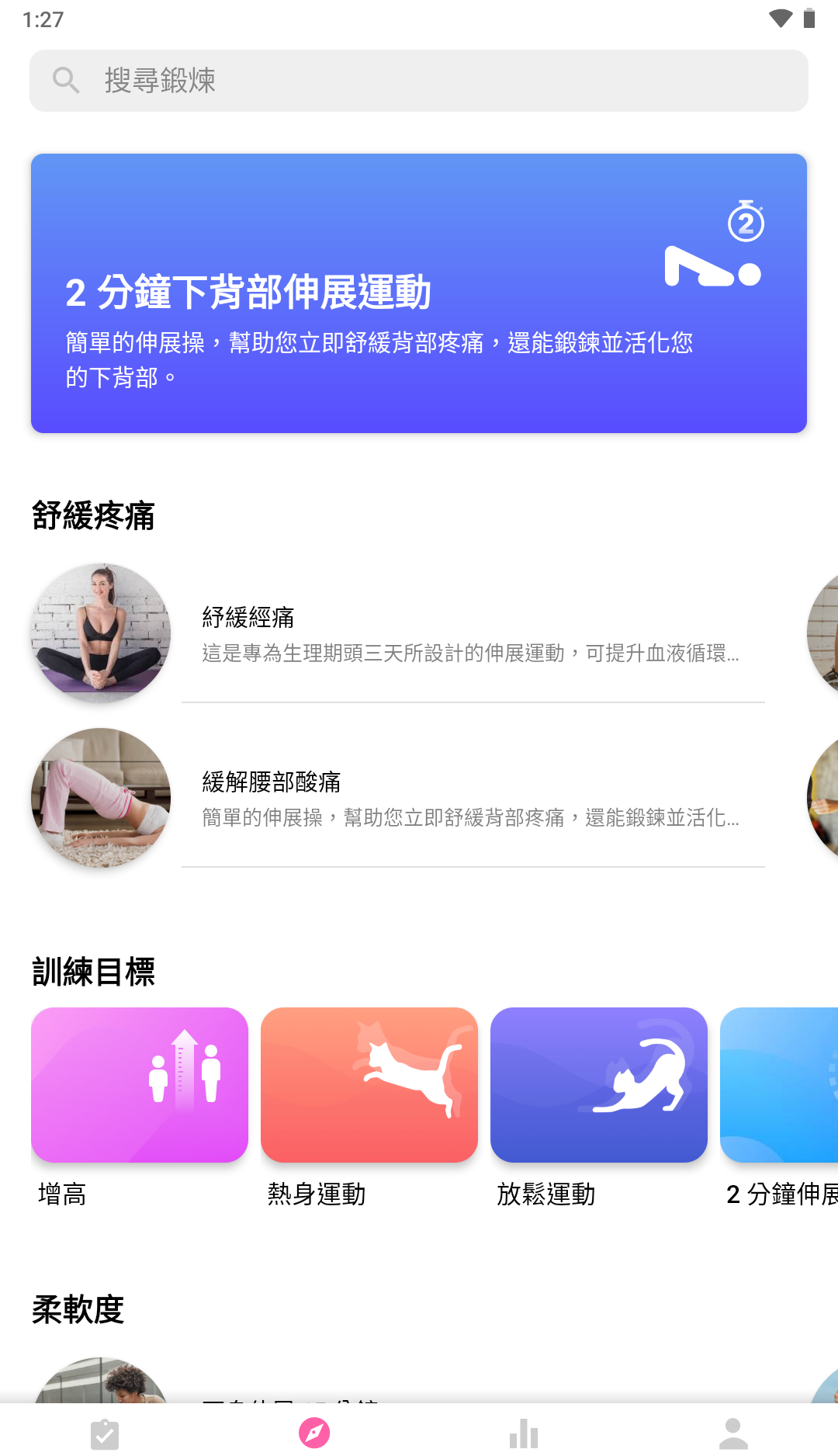Switch to the profile tab
The width and height of the screenshot is (838, 1456).
[733, 1434]
